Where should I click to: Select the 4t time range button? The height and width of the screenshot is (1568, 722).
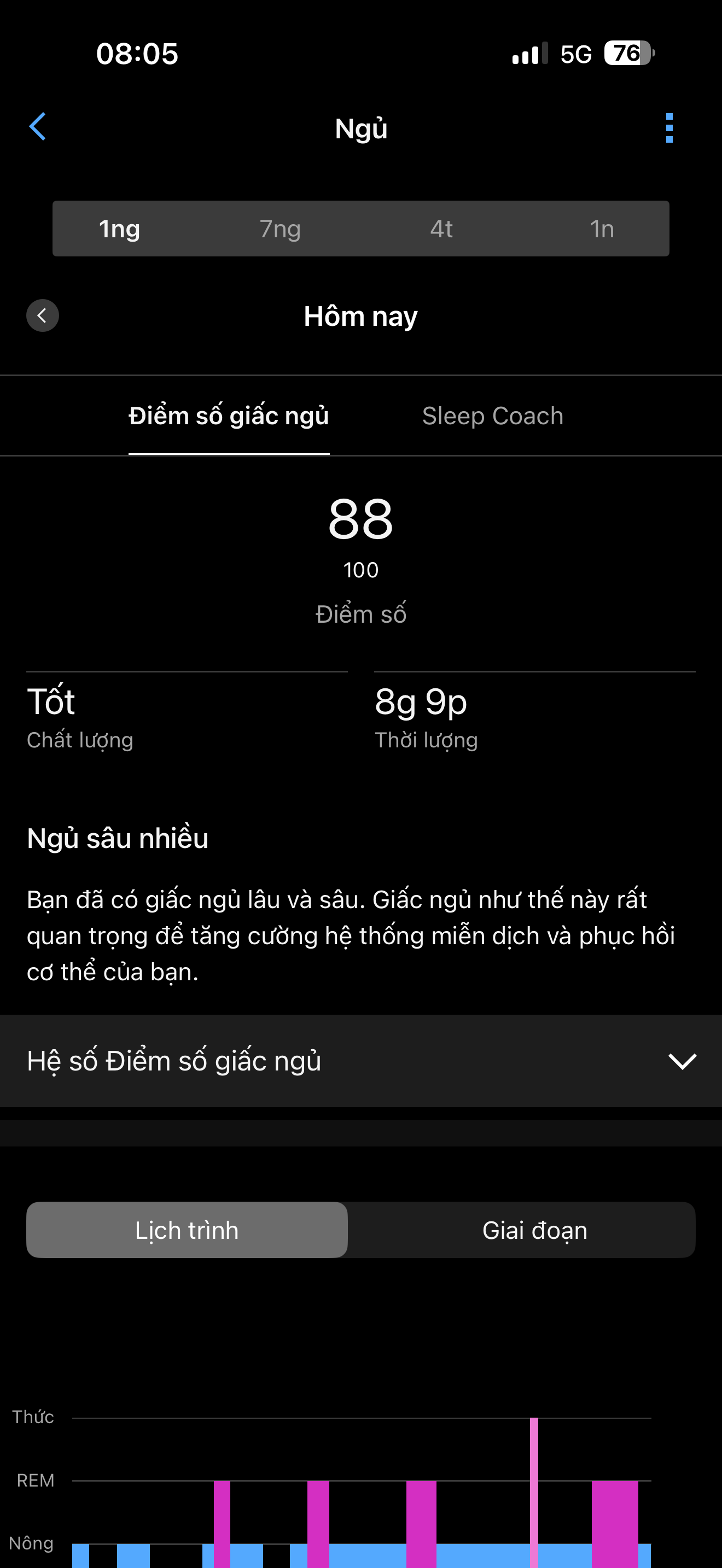point(441,229)
